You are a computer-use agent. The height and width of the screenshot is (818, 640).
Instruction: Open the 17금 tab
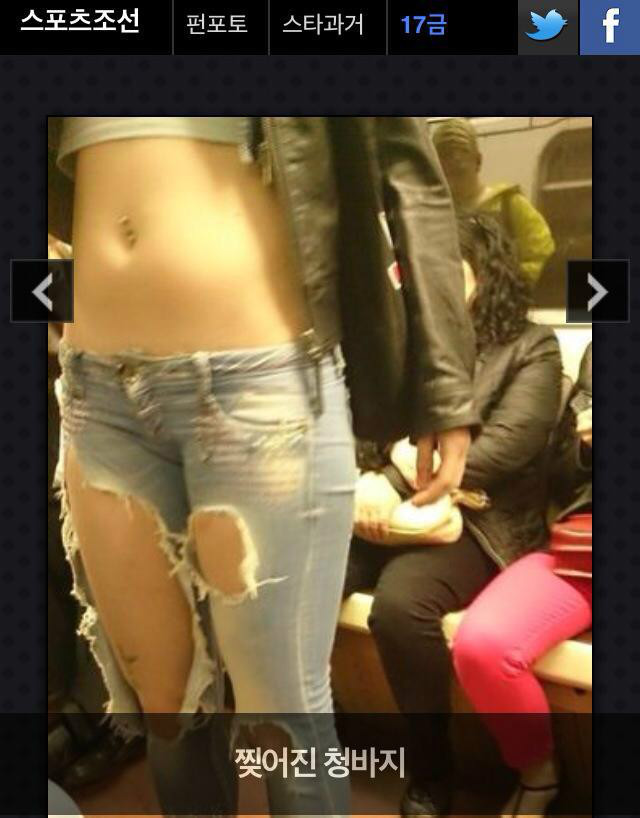[x=423, y=24]
